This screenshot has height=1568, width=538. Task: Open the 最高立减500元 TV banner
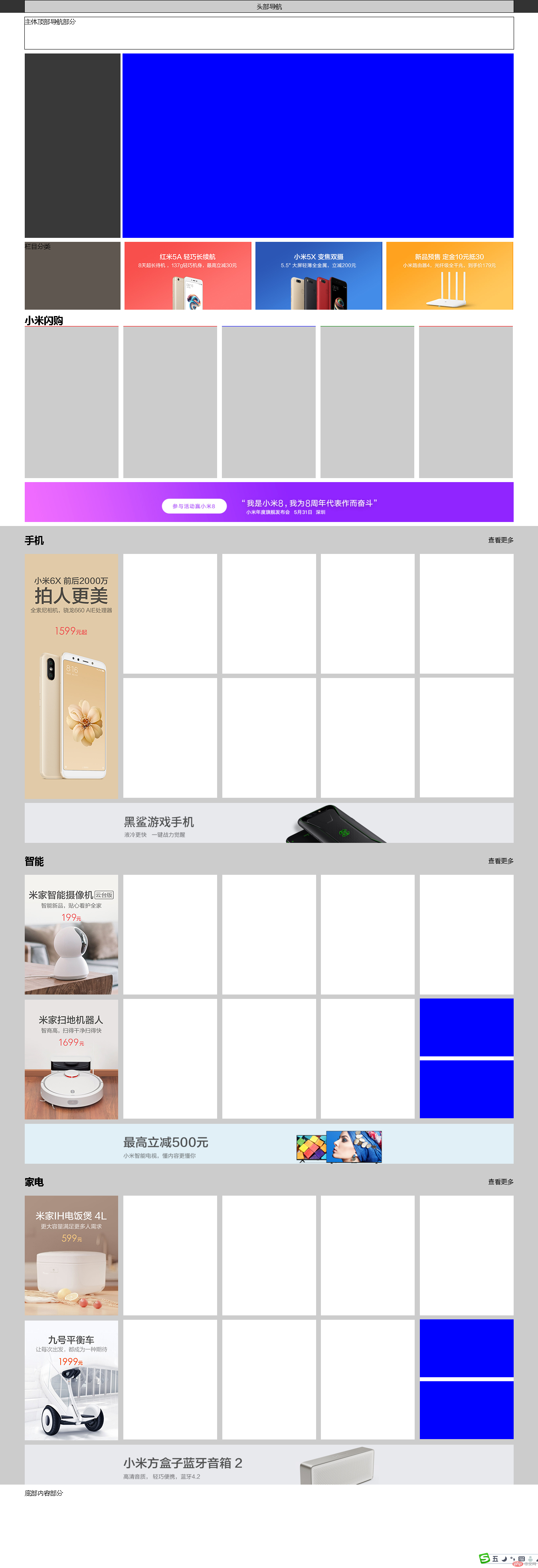[269, 1144]
